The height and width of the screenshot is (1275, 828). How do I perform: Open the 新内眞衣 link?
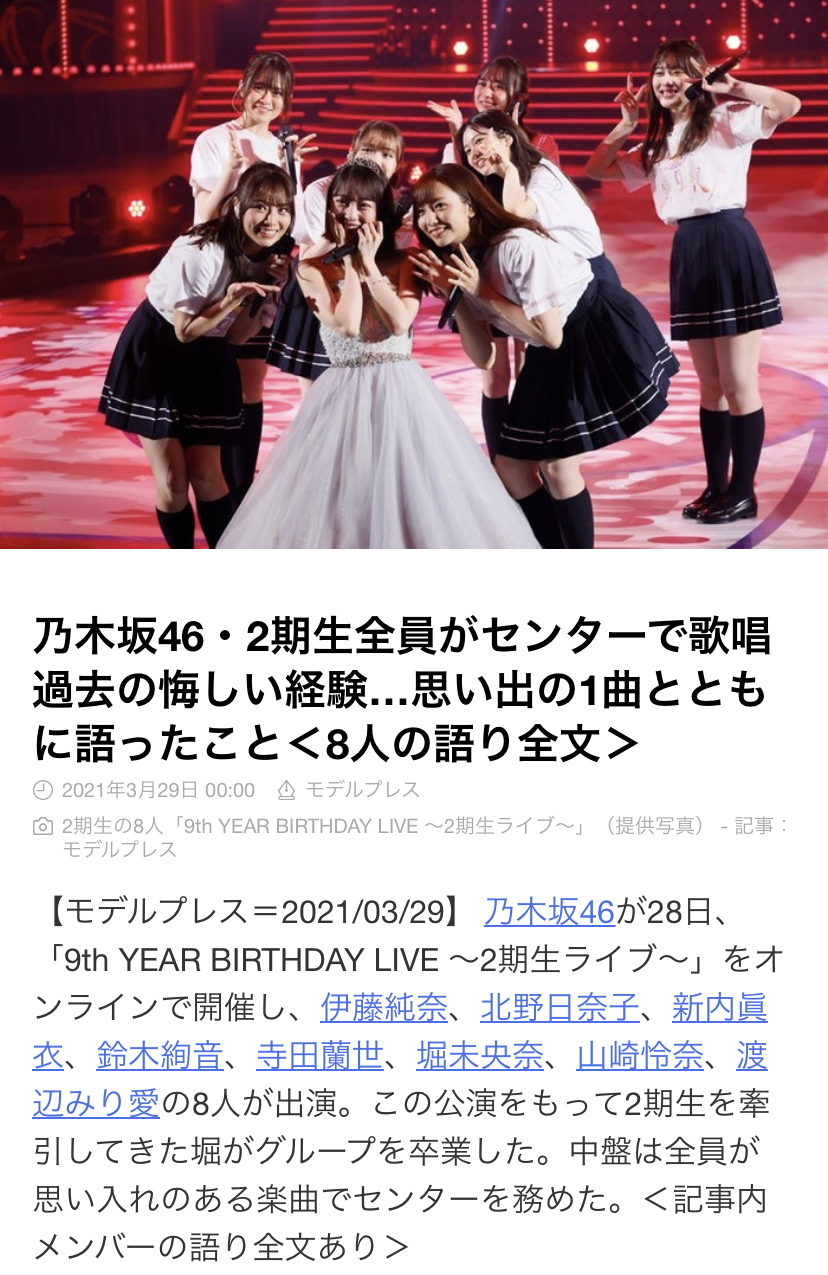pyautogui.click(x=718, y=1007)
